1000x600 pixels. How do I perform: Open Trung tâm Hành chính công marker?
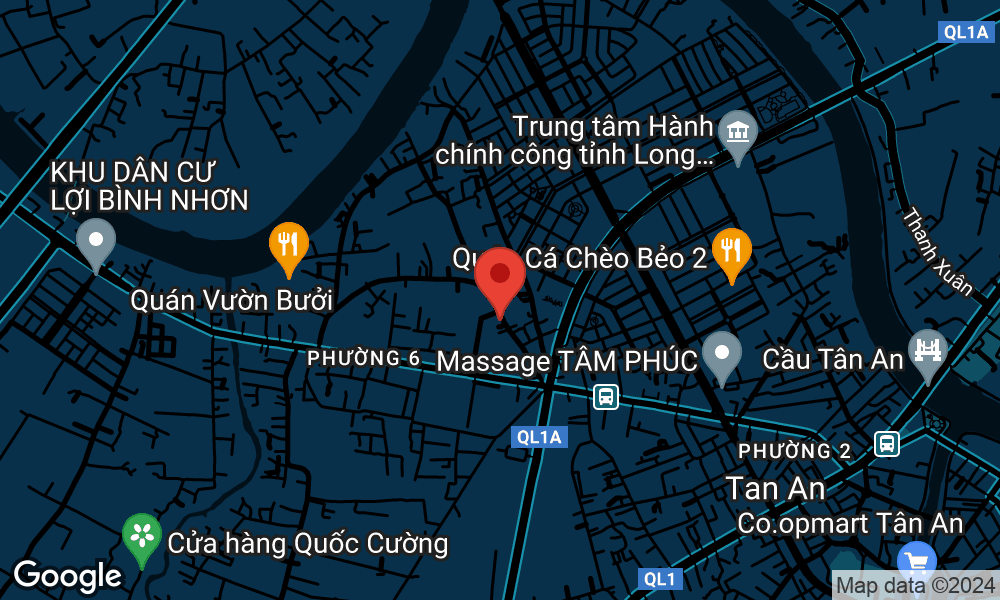pos(738,134)
